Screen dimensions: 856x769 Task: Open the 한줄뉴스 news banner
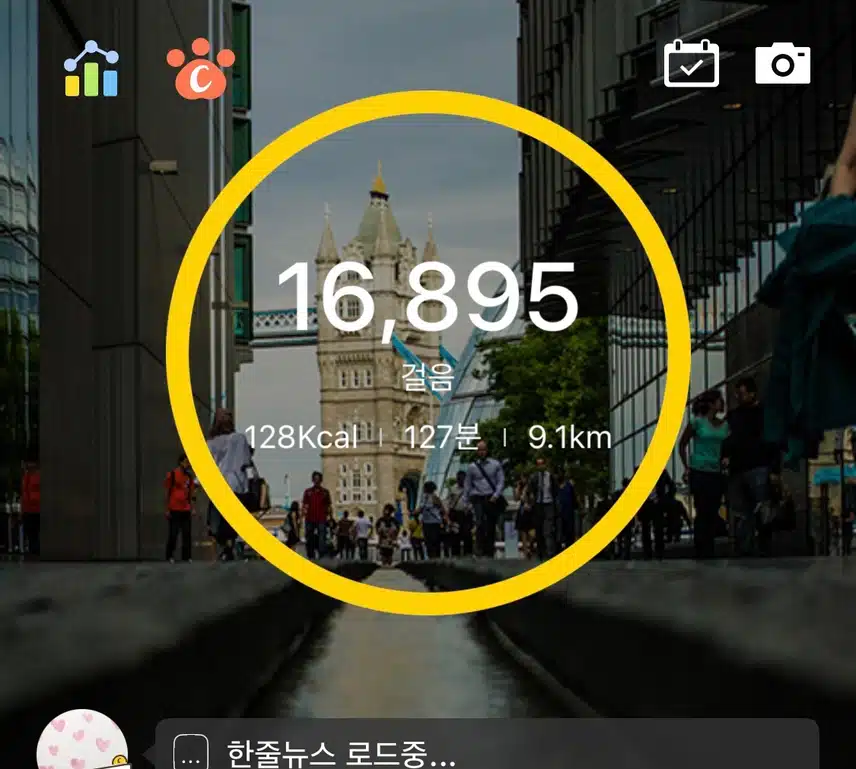[487, 748]
